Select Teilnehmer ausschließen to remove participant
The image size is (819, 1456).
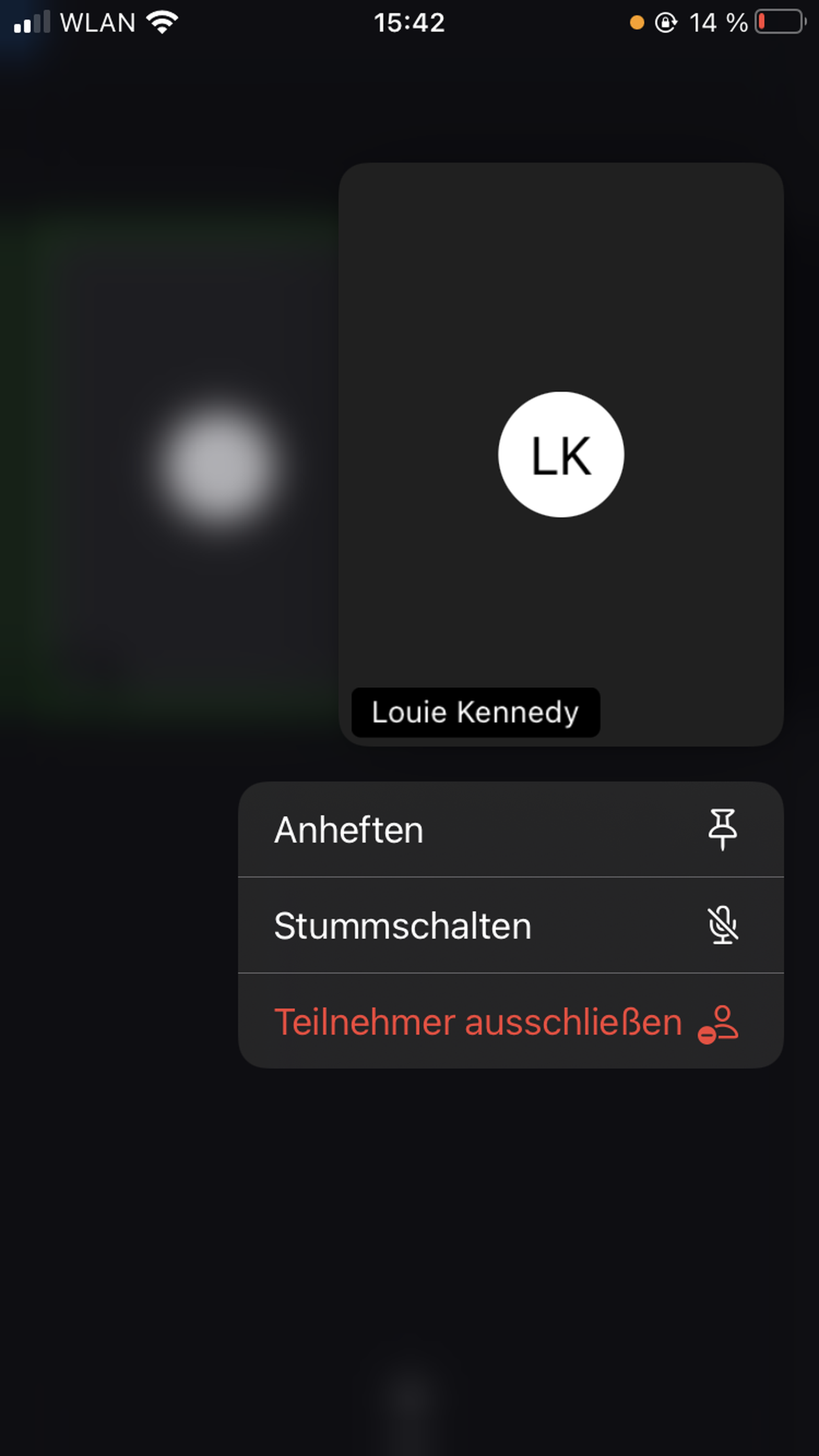[x=510, y=1022]
